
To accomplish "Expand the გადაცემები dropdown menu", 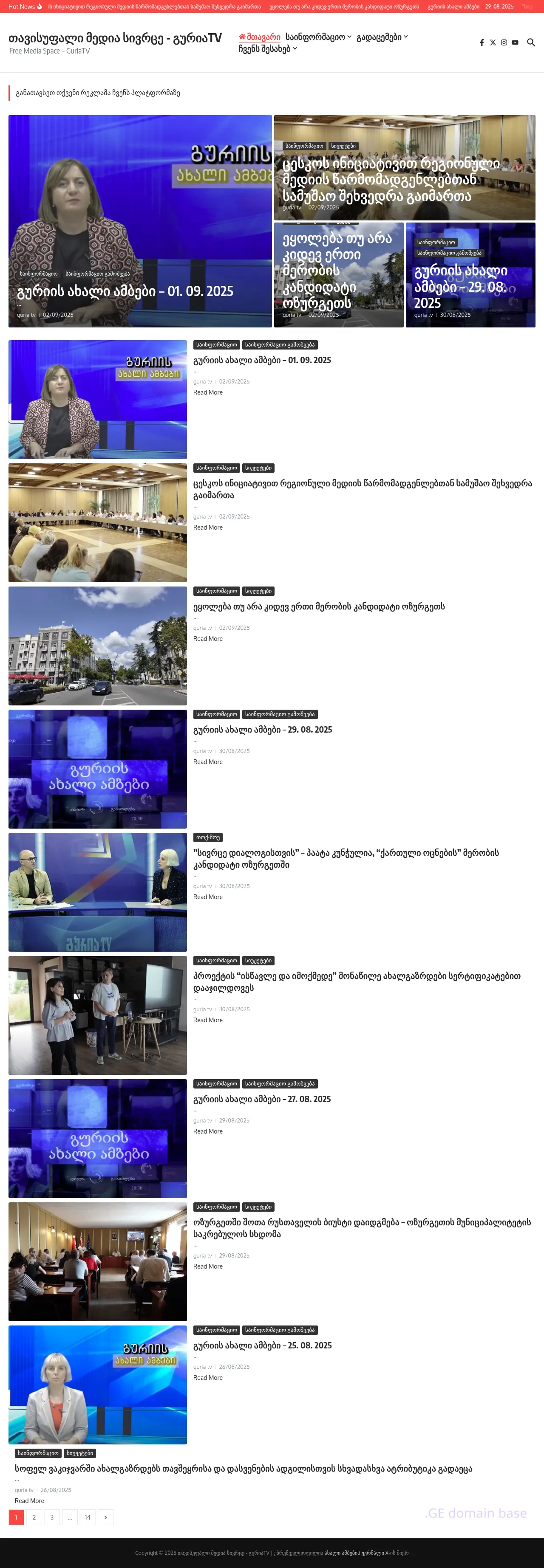I will point(382,37).
